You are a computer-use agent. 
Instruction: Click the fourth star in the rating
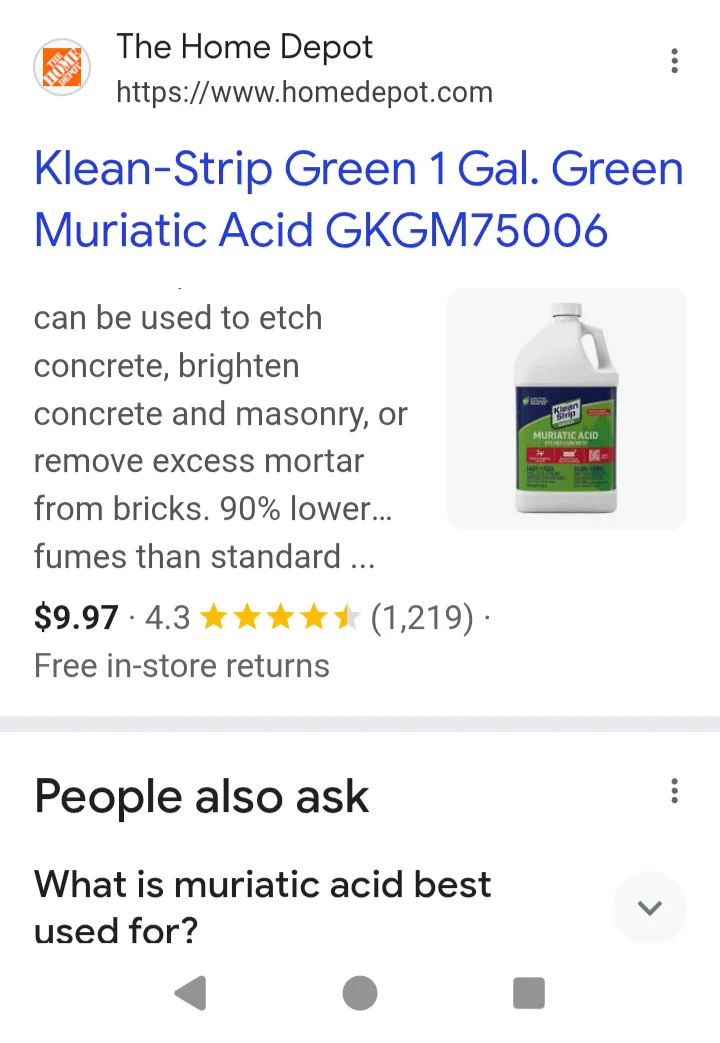pyautogui.click(x=314, y=618)
